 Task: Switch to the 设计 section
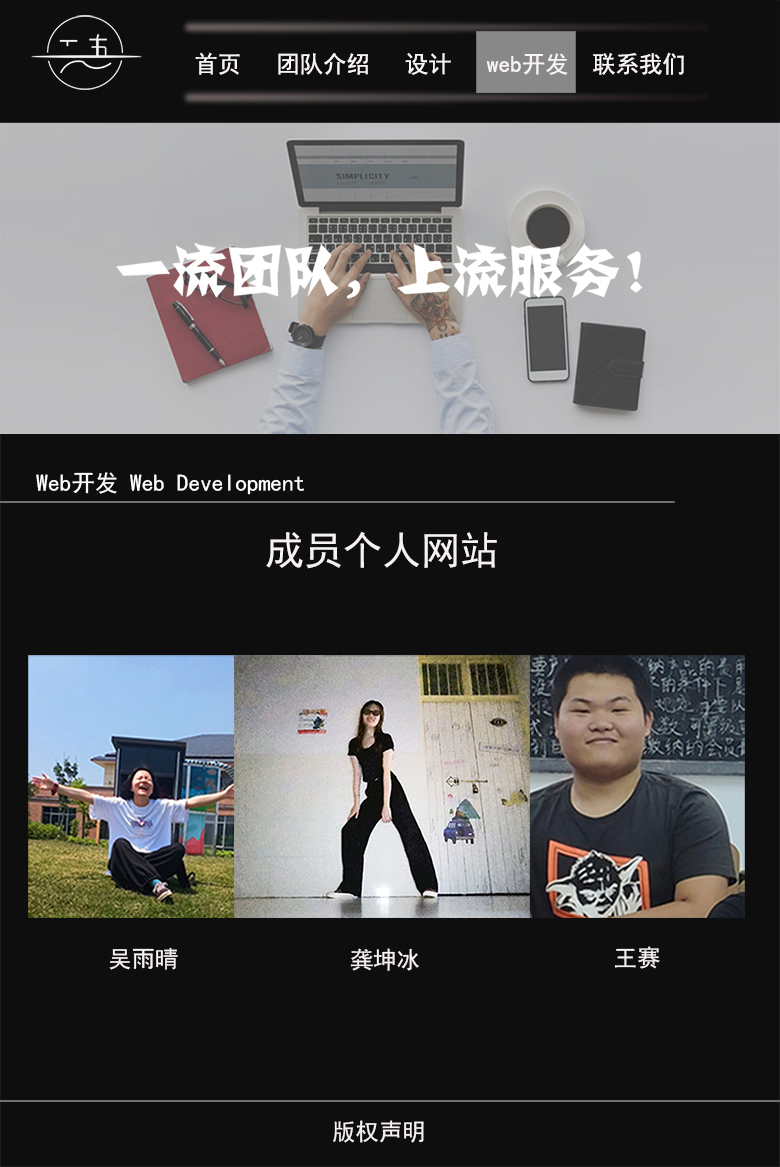point(428,64)
